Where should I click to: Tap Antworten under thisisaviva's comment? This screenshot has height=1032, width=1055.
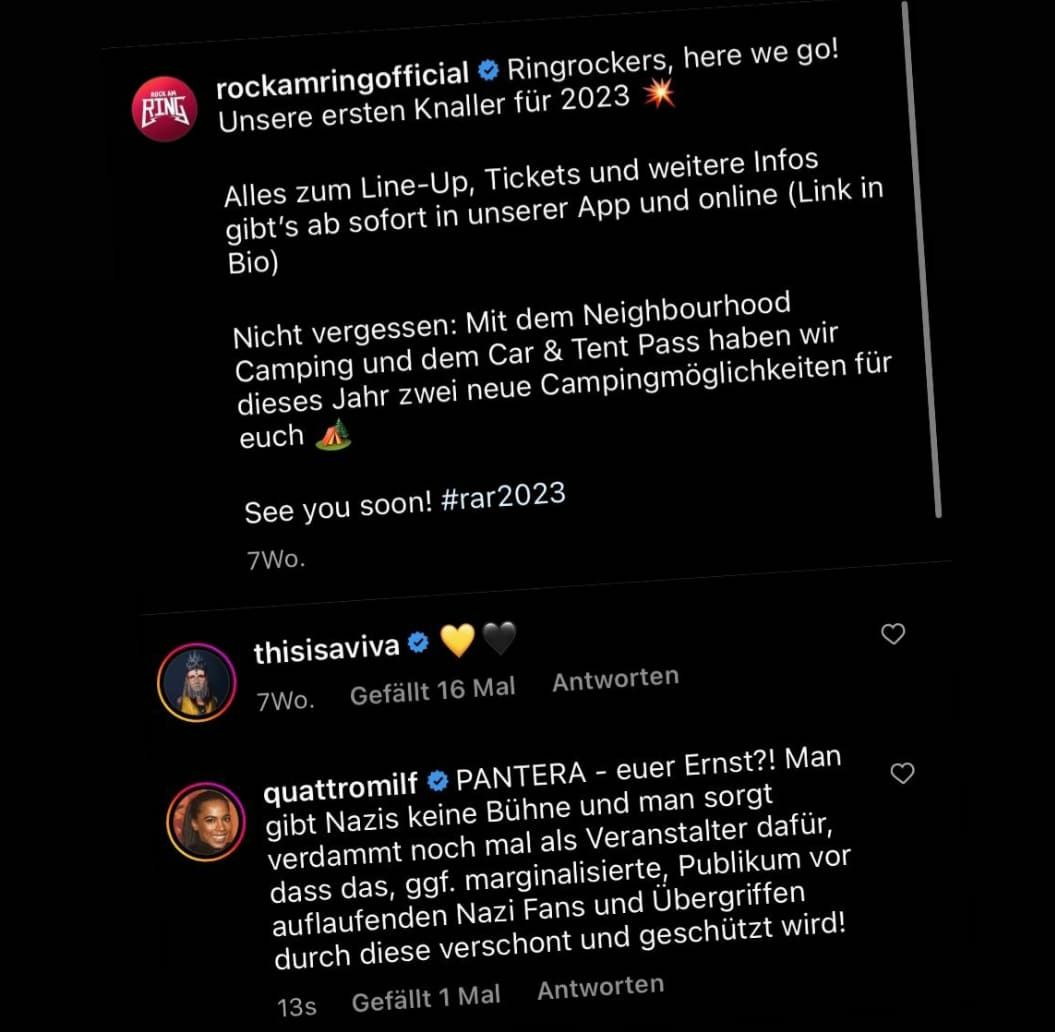tap(616, 679)
